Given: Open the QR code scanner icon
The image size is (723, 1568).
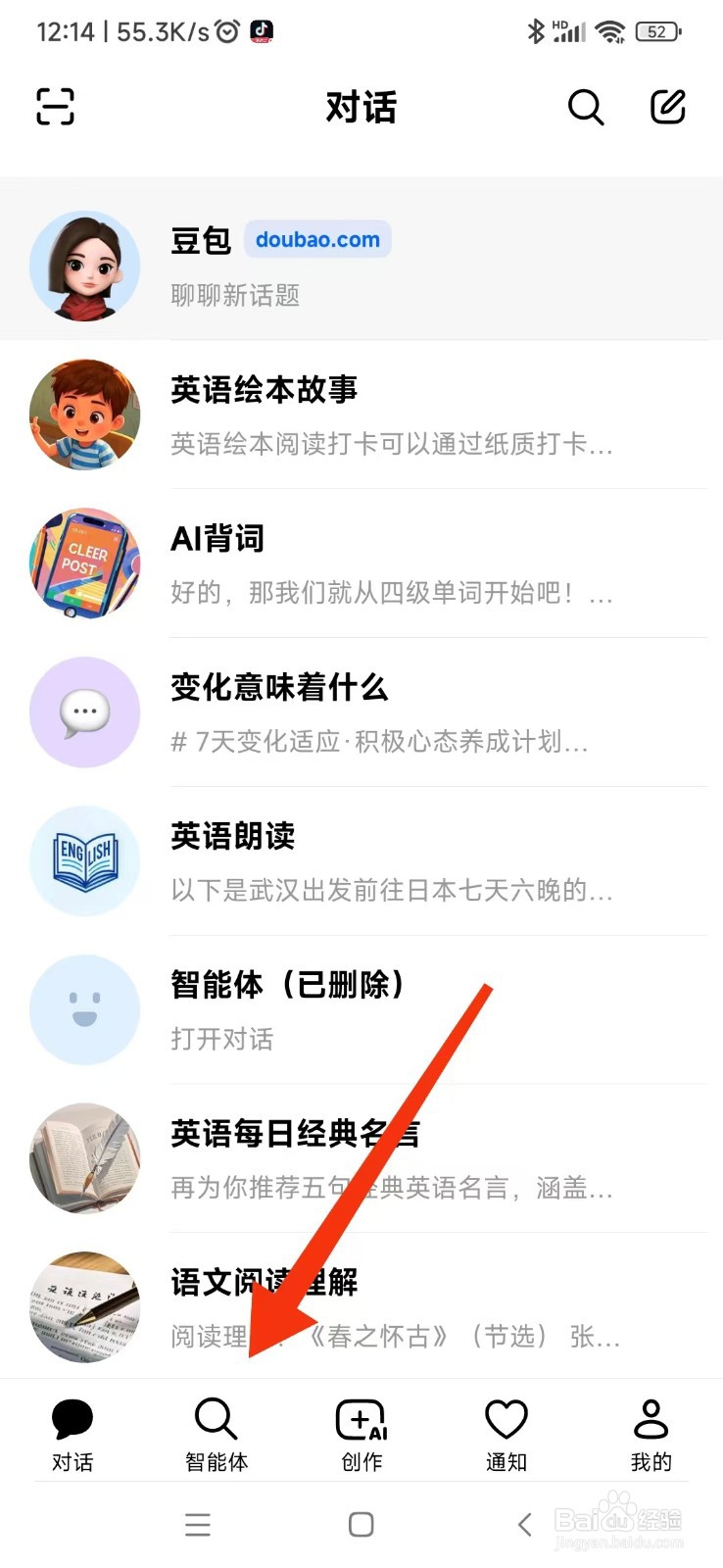Looking at the screenshot, I should click(x=55, y=108).
